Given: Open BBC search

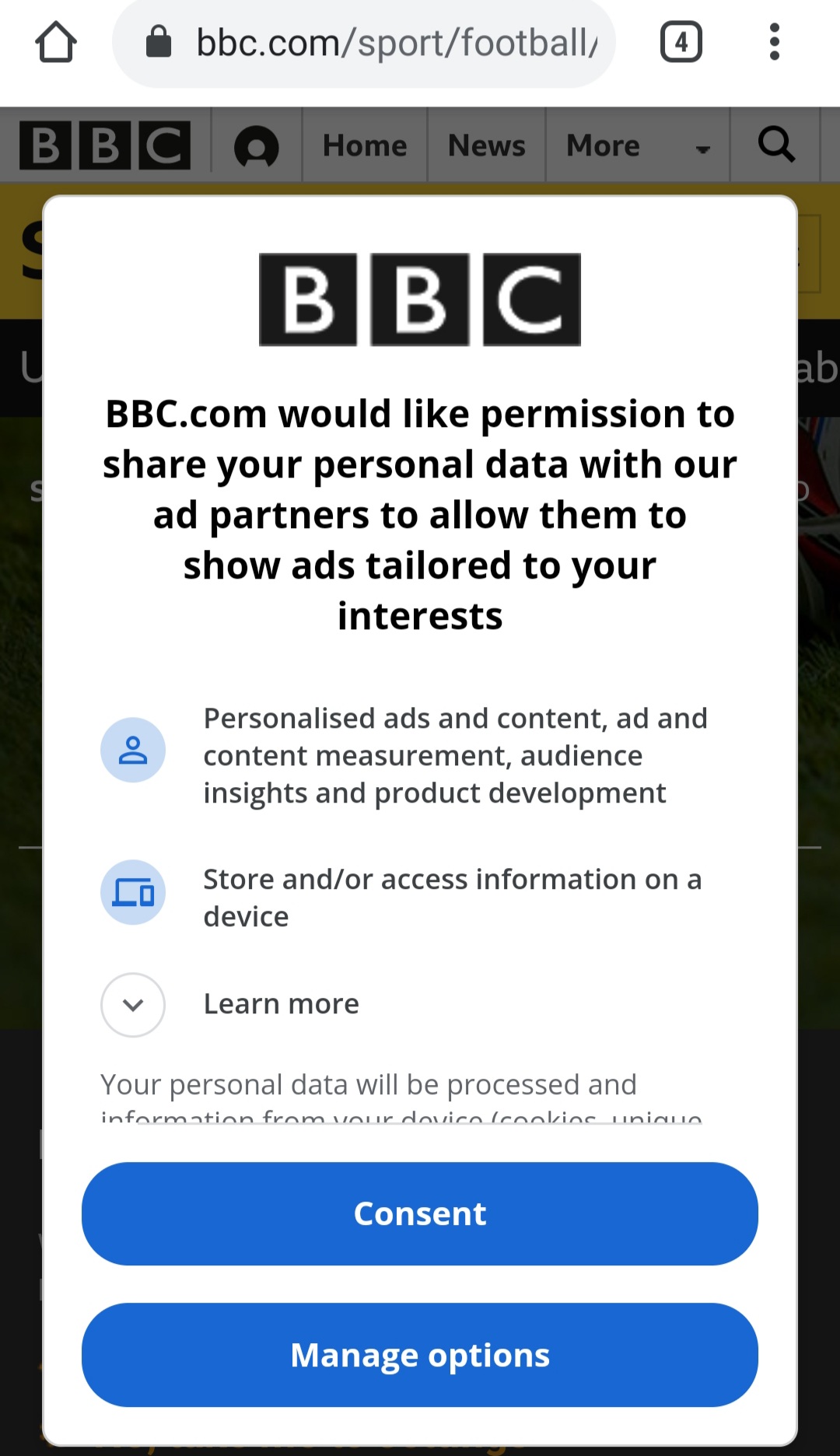Looking at the screenshot, I should click(x=775, y=145).
